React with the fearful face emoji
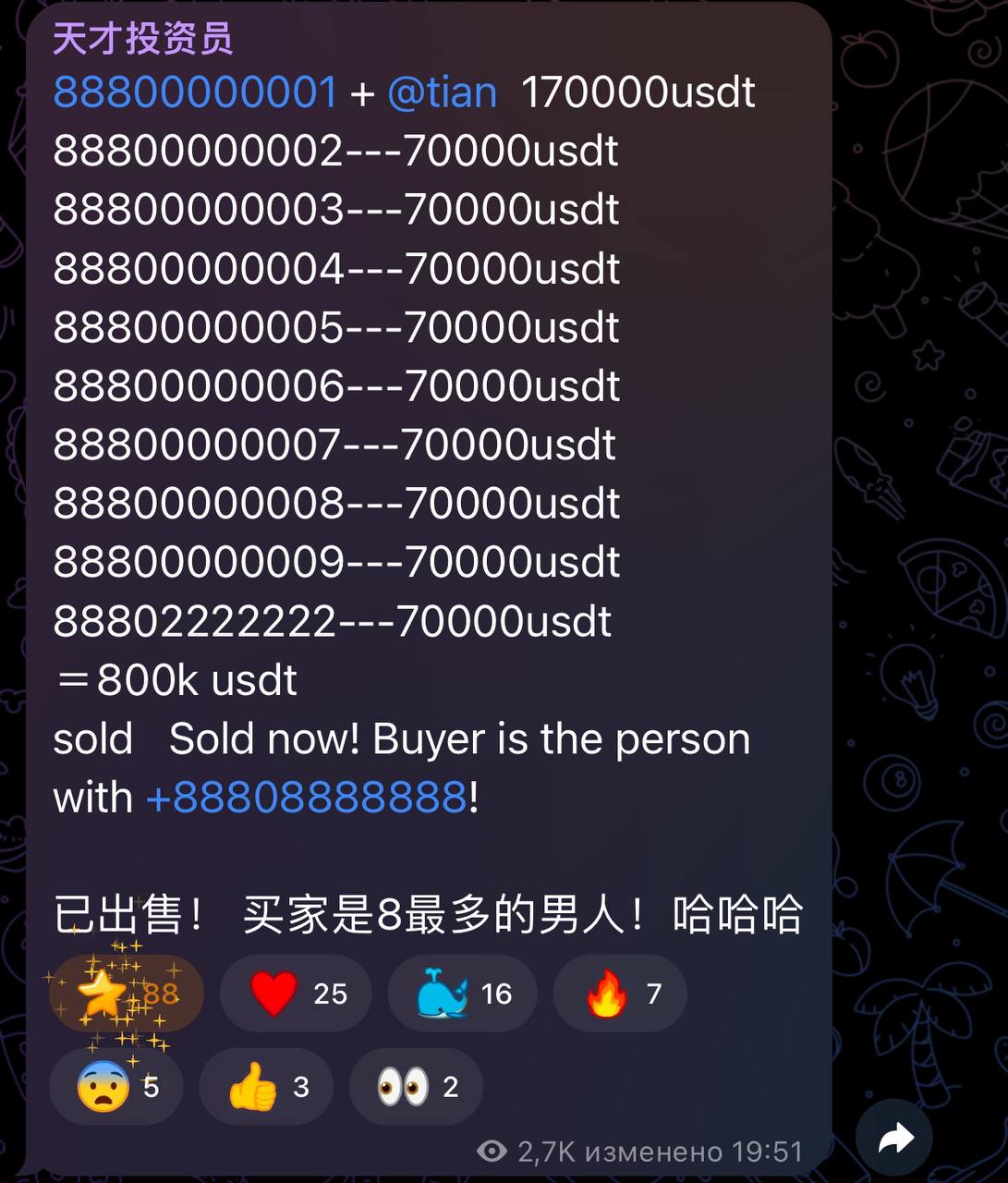1008x1183 pixels. click(116, 1087)
